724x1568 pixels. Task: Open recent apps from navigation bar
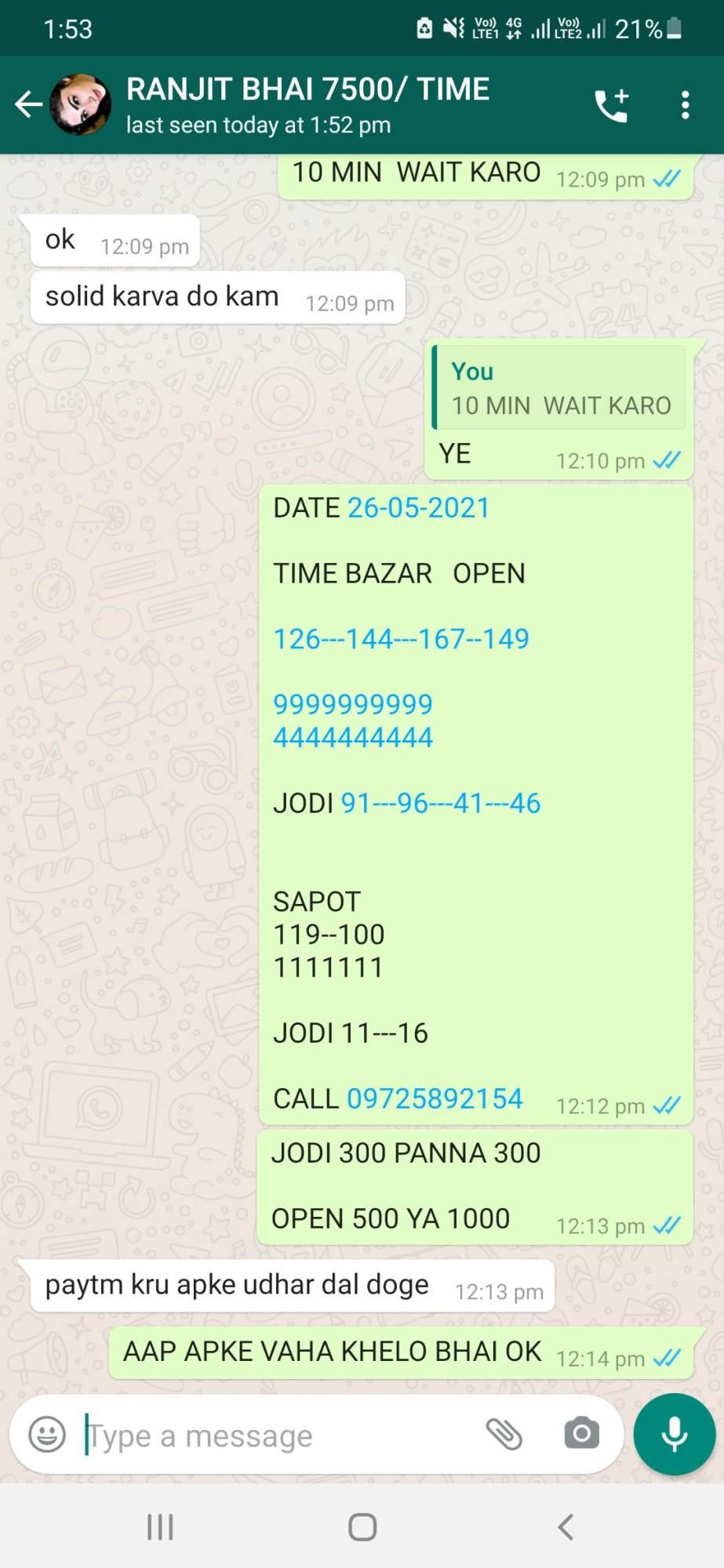pos(160,1527)
